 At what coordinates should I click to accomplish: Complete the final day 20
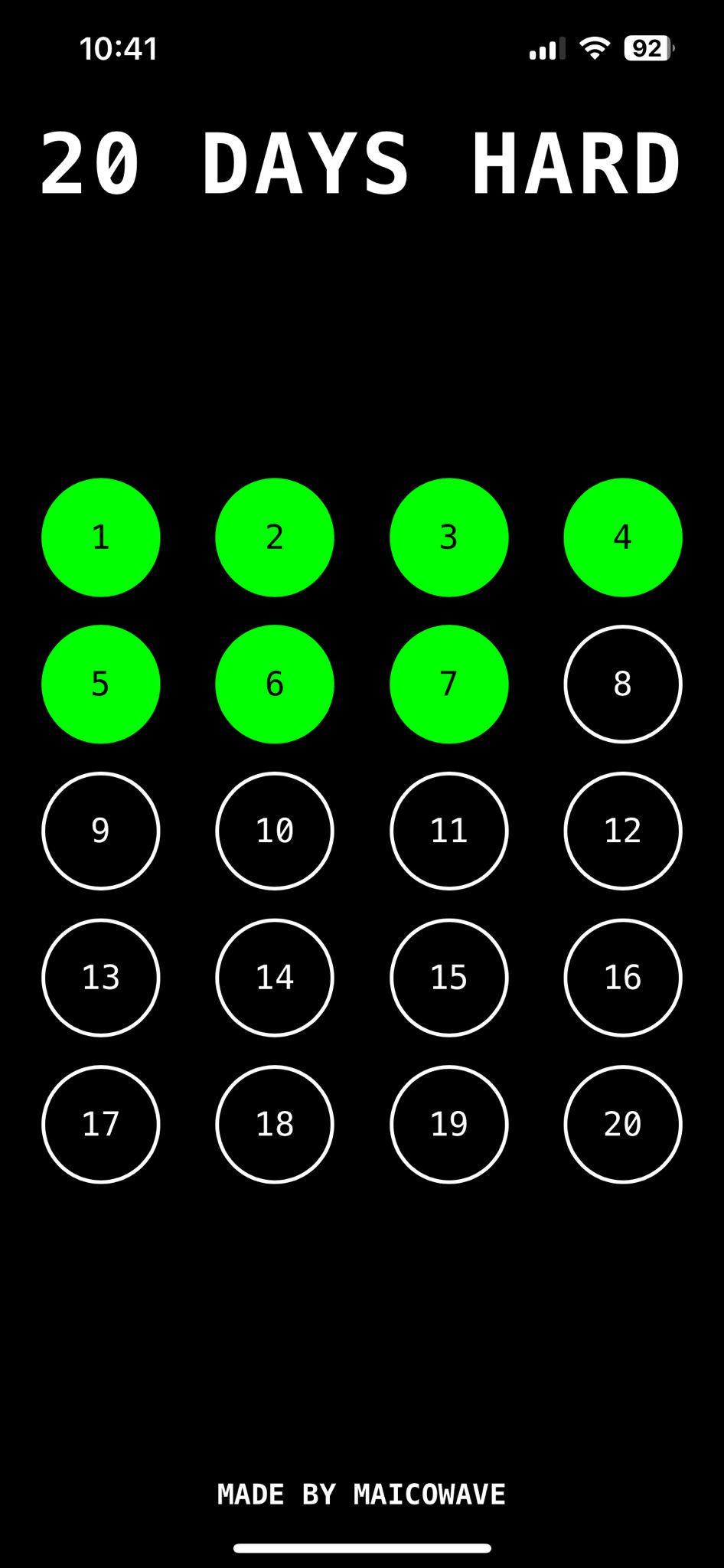pos(623,1125)
